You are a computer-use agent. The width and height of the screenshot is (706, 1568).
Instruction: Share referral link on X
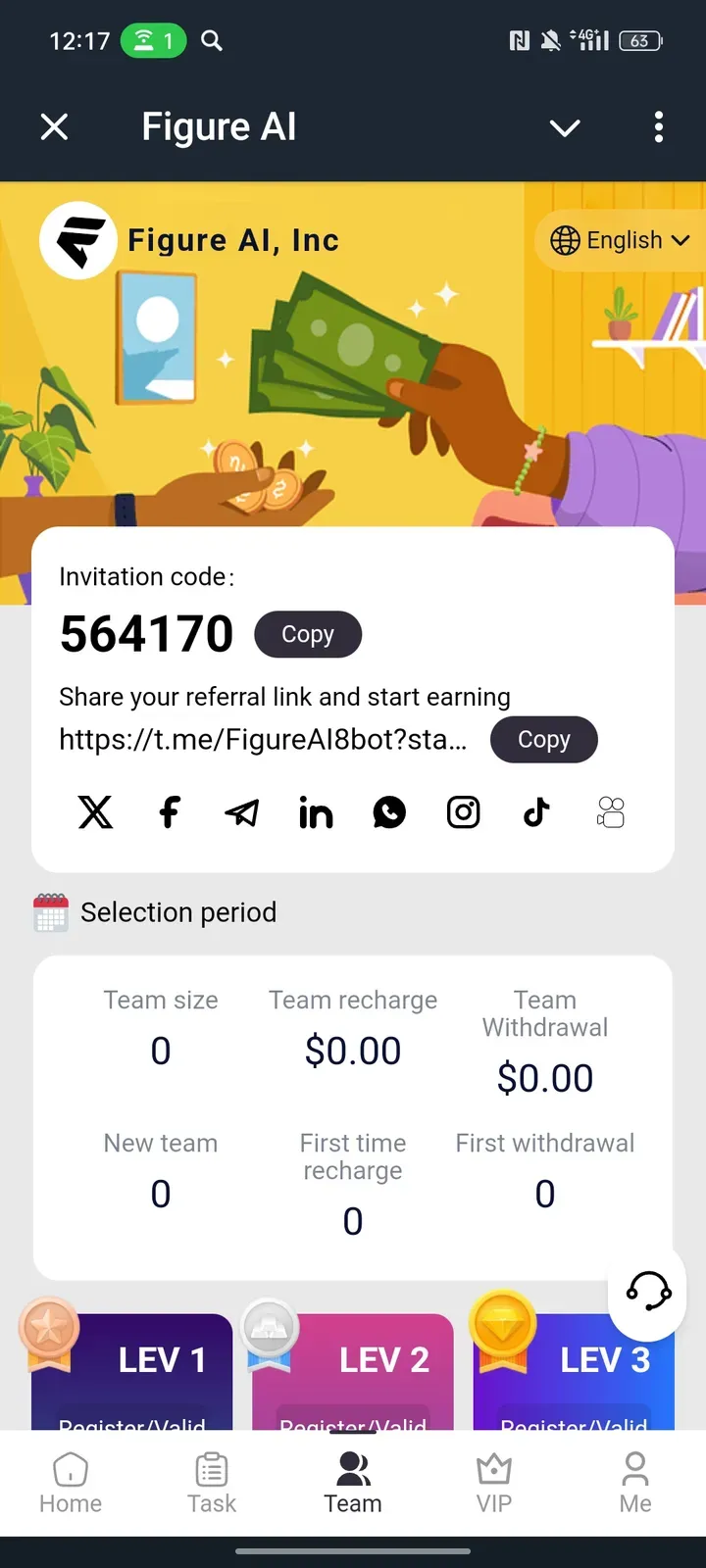click(x=95, y=812)
